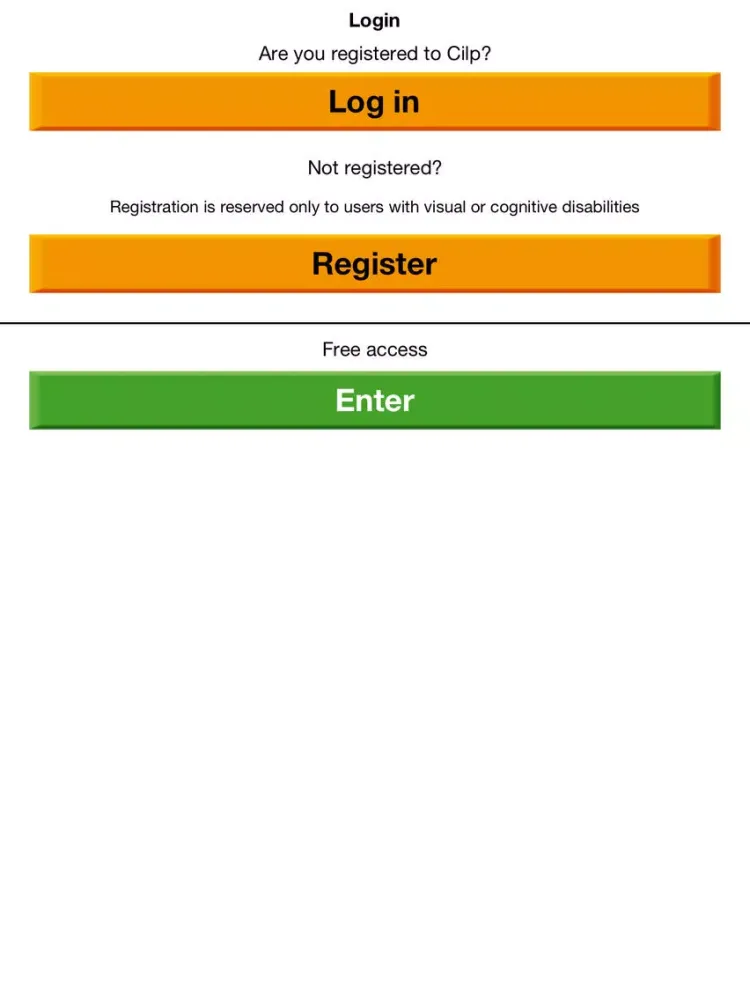Tap the orange Log in button
The height and width of the screenshot is (1000, 750).
click(x=374, y=102)
